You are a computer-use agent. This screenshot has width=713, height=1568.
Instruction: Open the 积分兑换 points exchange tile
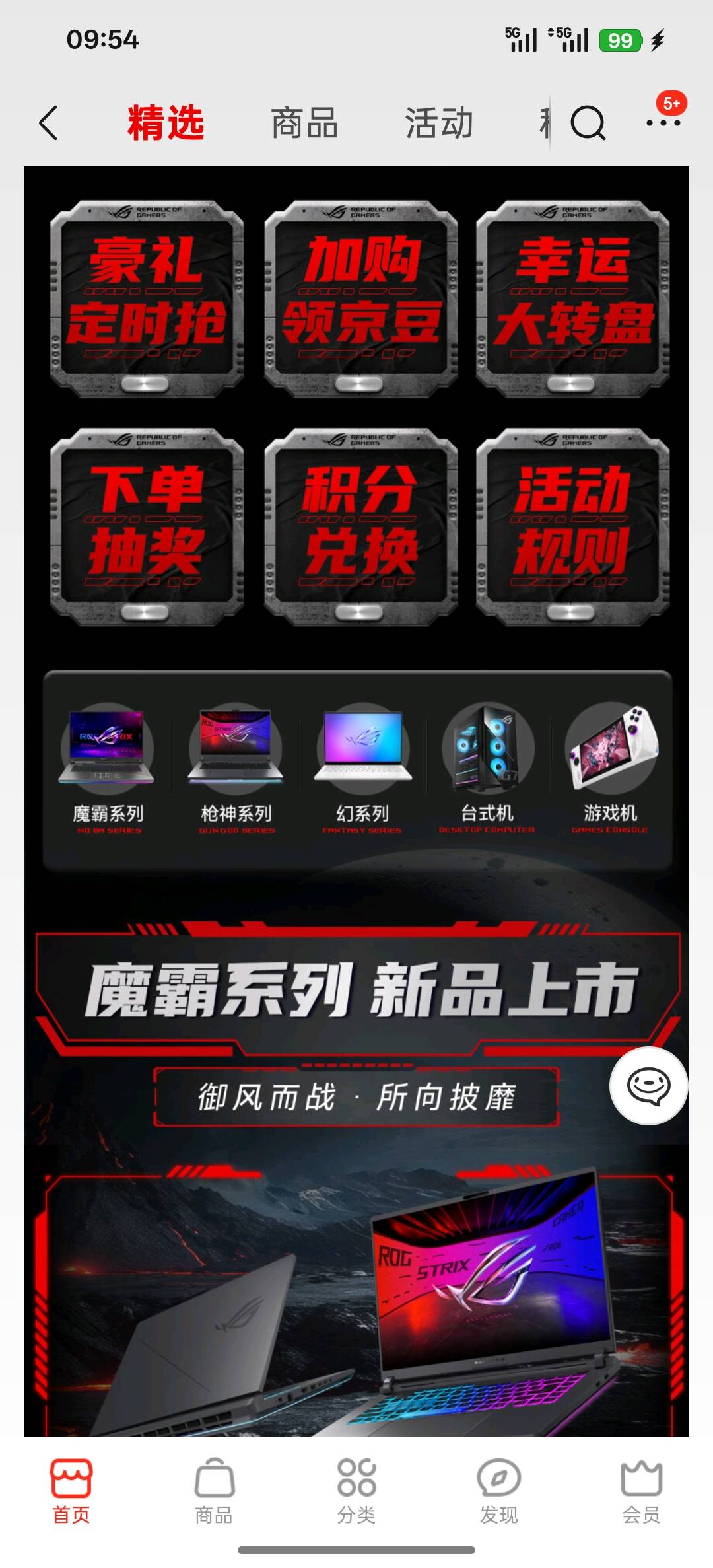click(x=360, y=526)
